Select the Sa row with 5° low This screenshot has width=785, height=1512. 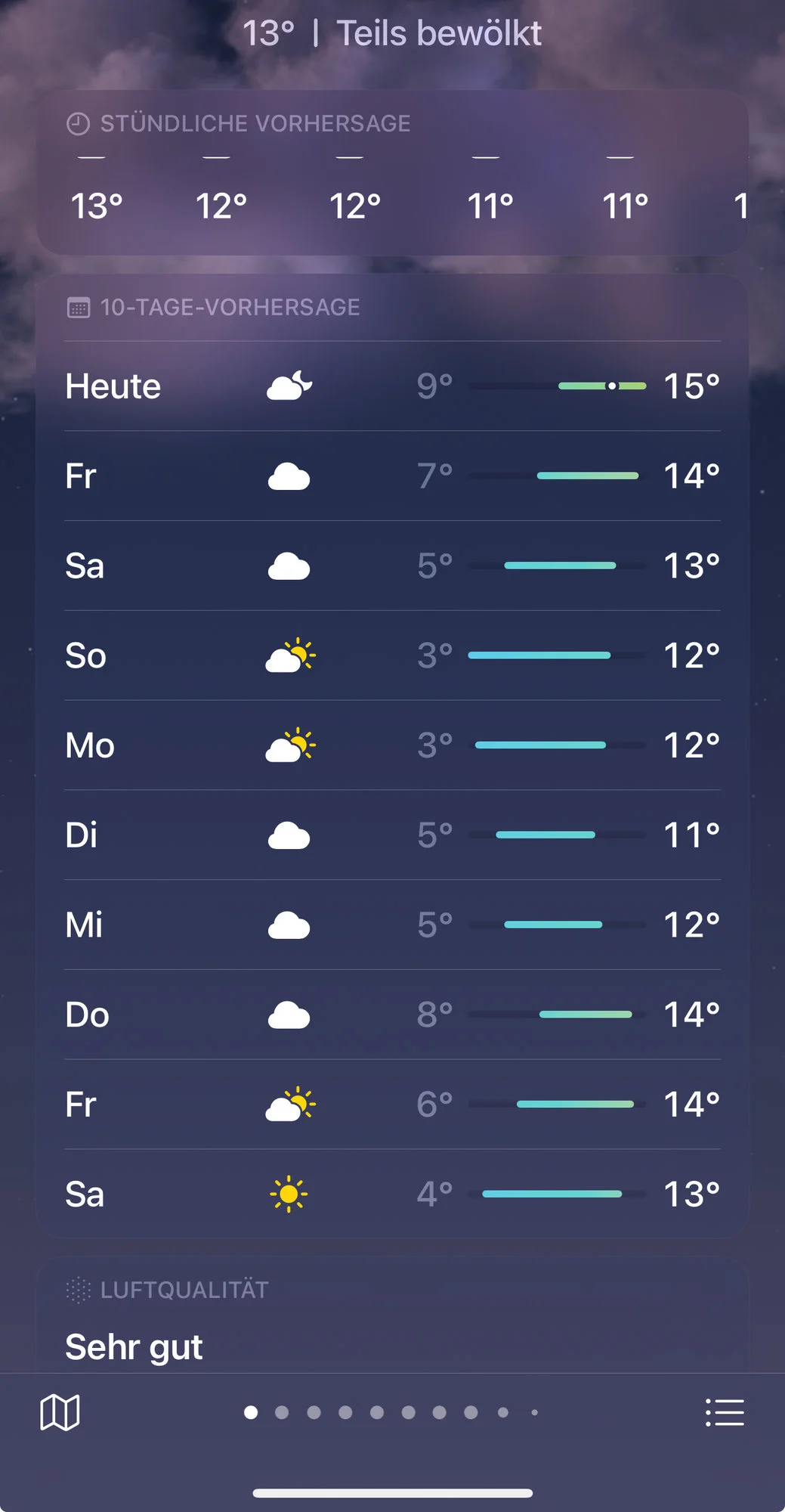coord(392,565)
